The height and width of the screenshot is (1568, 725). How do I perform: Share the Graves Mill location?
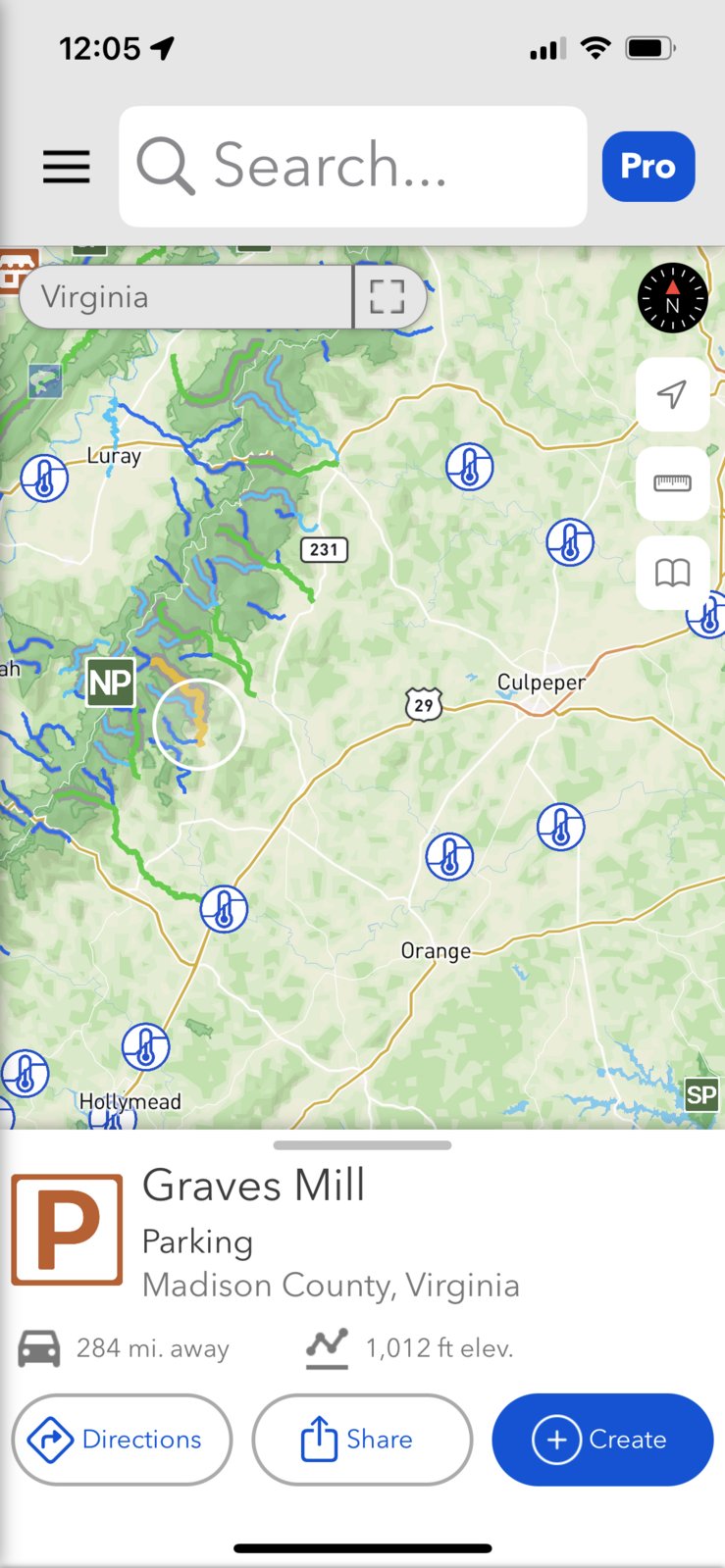(x=362, y=1439)
